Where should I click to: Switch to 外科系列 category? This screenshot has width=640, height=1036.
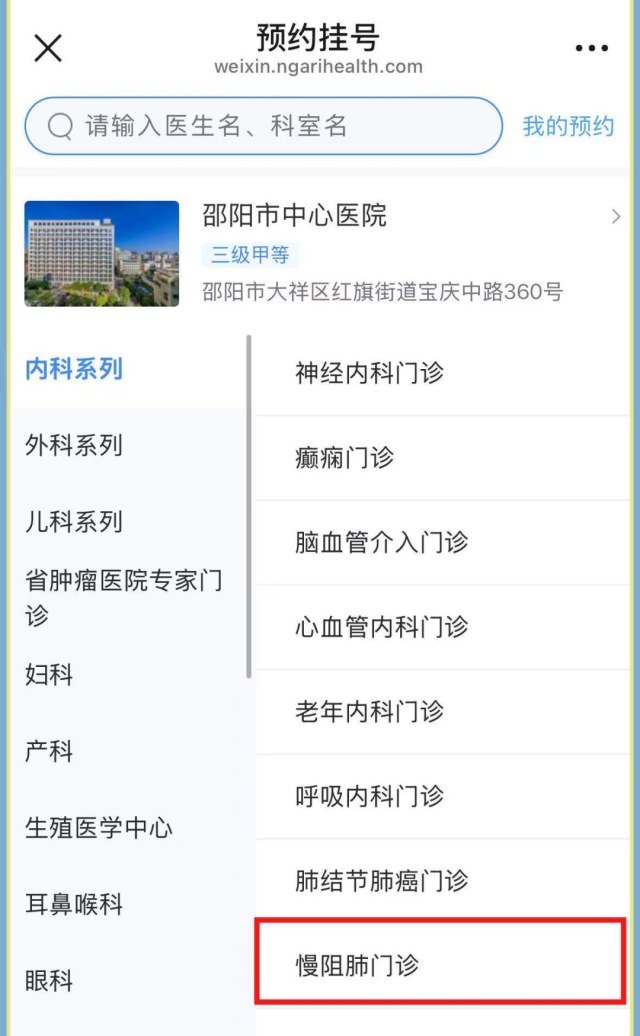[x=74, y=445]
